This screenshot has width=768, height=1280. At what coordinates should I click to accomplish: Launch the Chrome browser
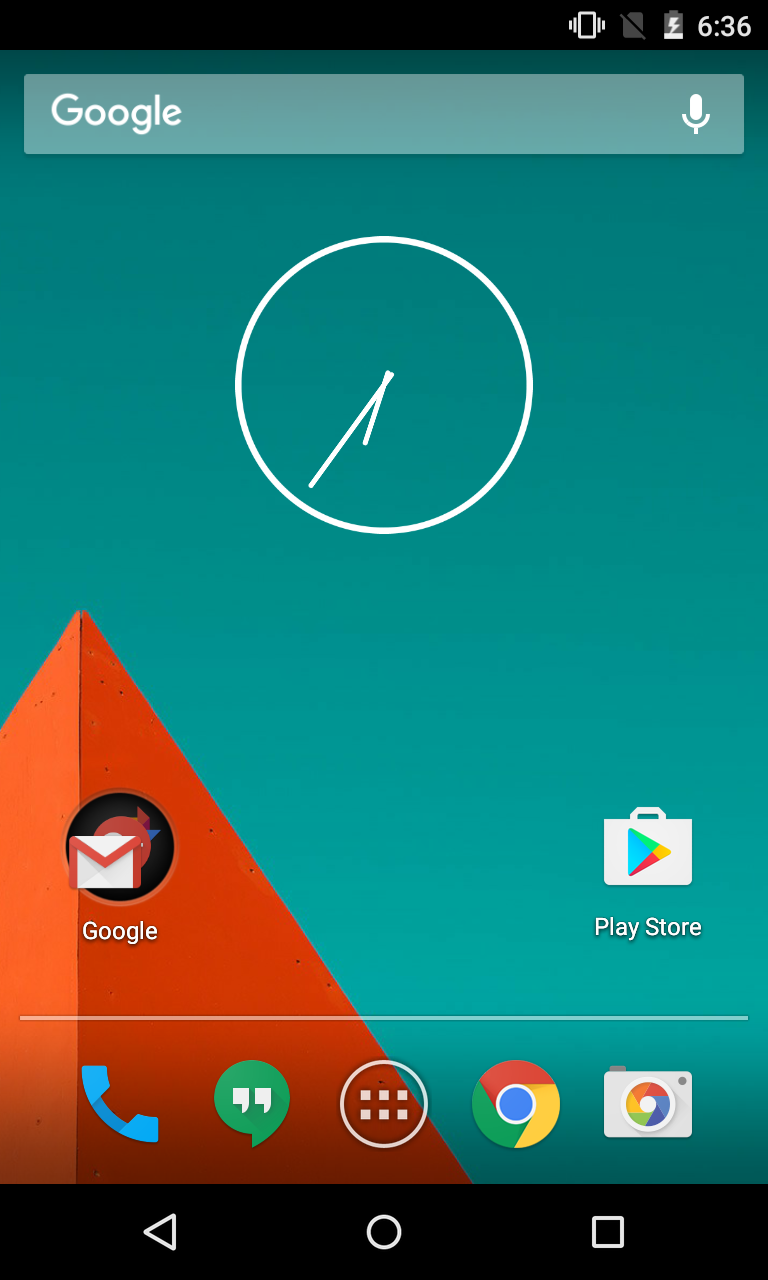pyautogui.click(x=516, y=1103)
